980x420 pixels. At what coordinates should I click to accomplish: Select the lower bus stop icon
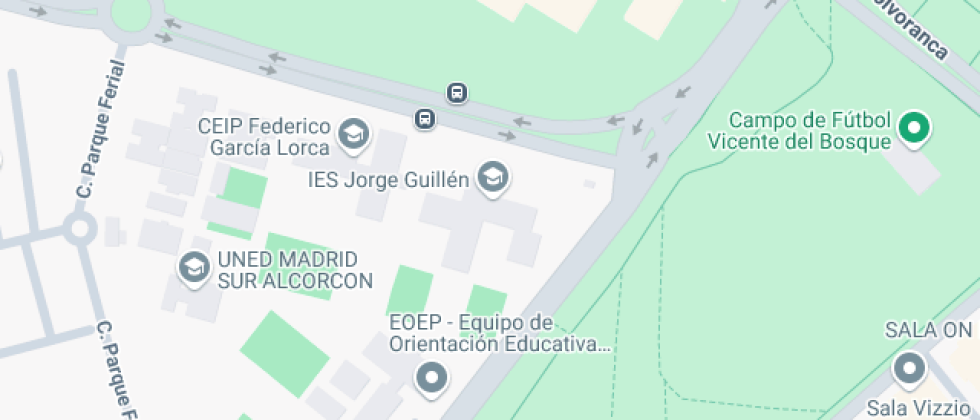(x=425, y=118)
